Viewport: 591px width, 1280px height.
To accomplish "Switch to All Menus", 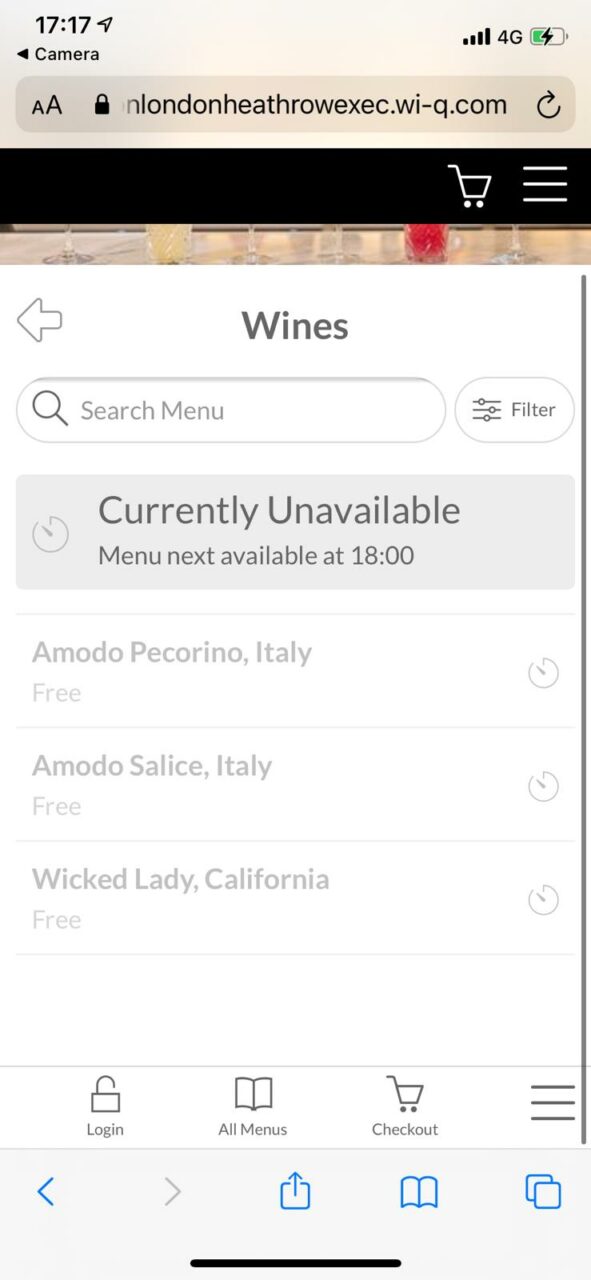I will pos(253,1107).
